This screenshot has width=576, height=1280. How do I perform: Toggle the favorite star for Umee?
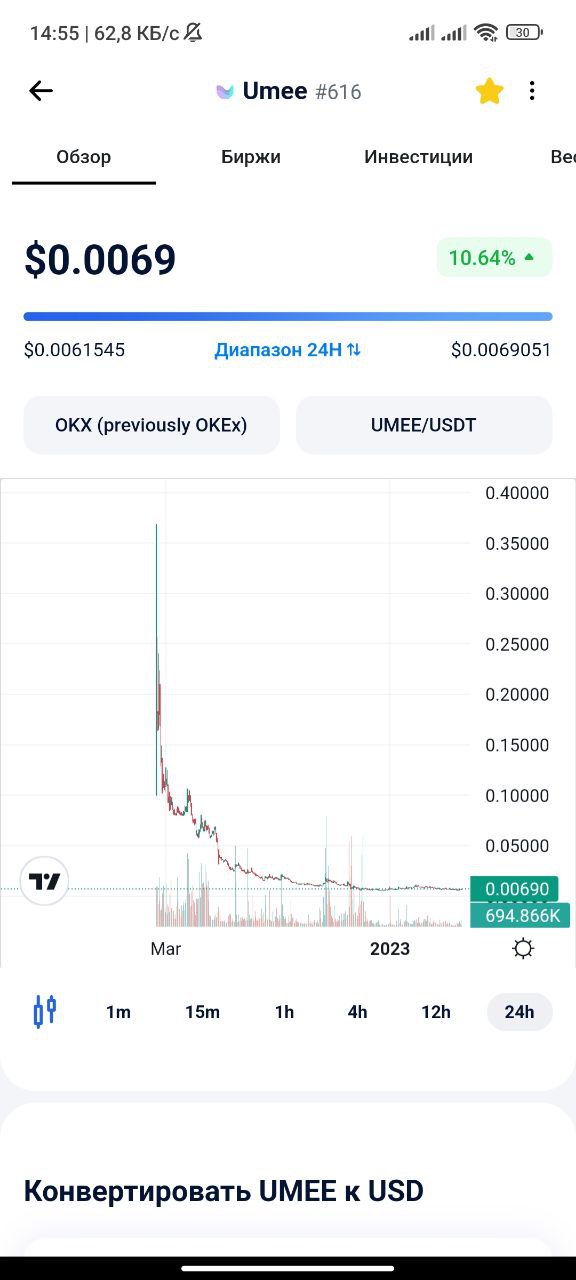(x=489, y=92)
